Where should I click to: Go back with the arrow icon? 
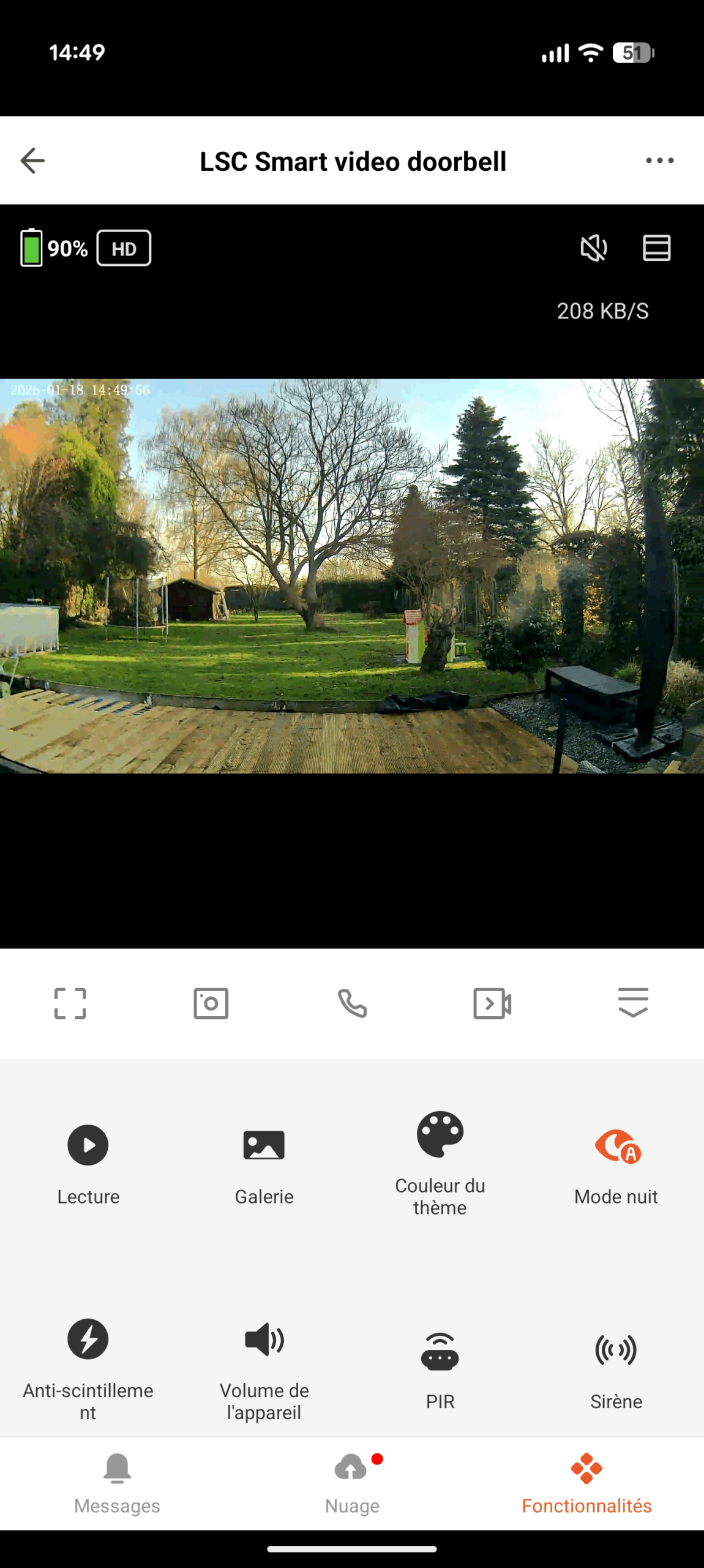(x=32, y=161)
